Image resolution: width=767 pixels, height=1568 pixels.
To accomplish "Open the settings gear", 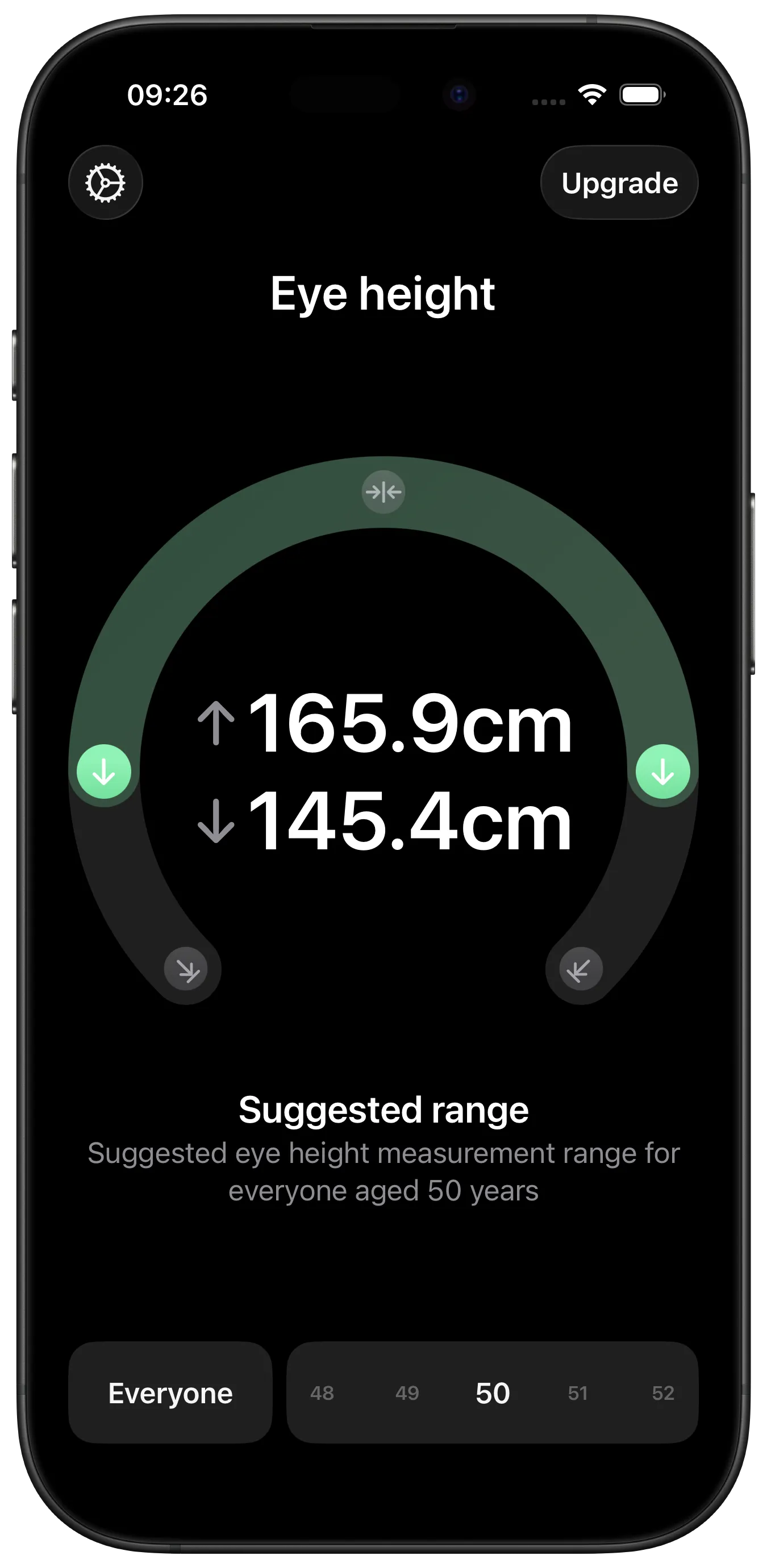I will (x=105, y=182).
